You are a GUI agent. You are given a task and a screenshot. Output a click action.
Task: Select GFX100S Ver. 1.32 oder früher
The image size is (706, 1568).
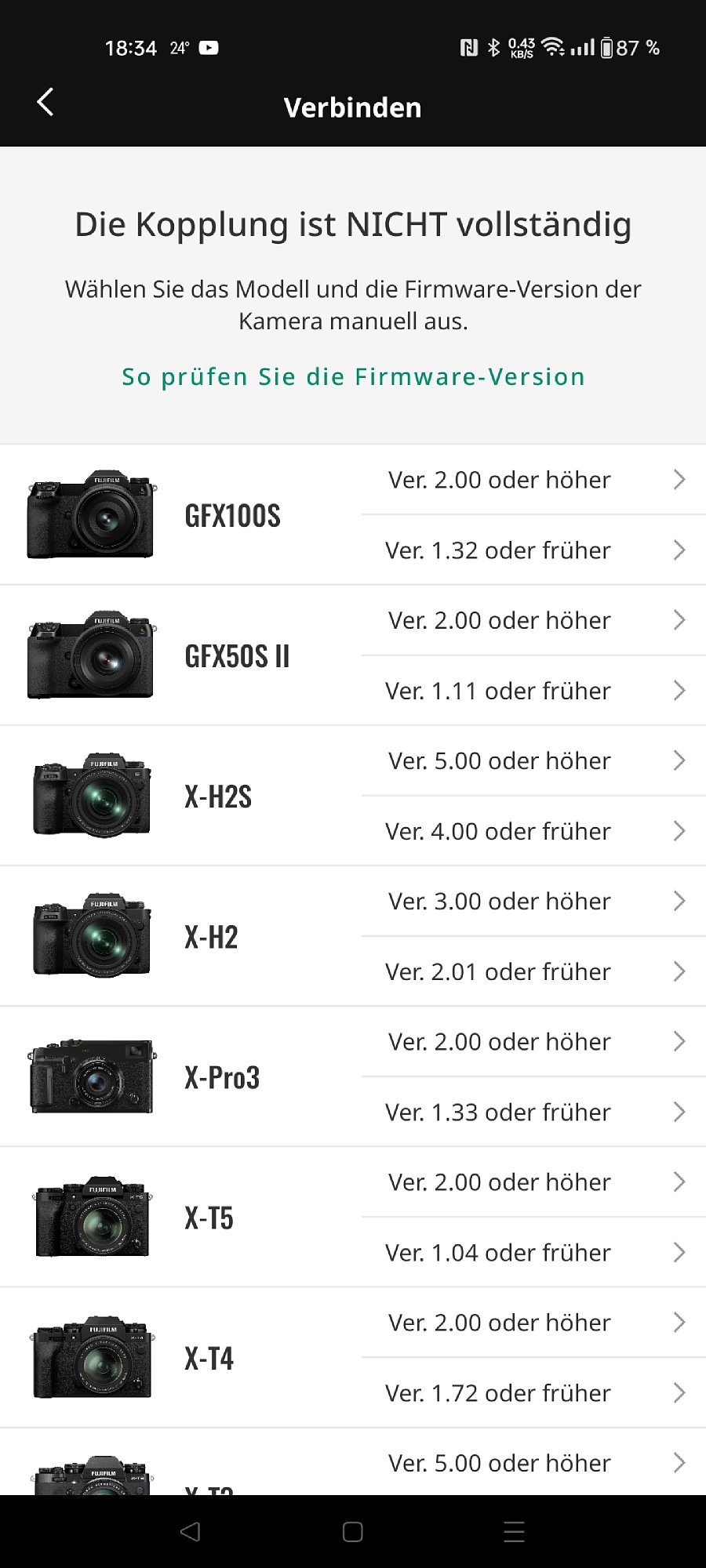[533, 550]
